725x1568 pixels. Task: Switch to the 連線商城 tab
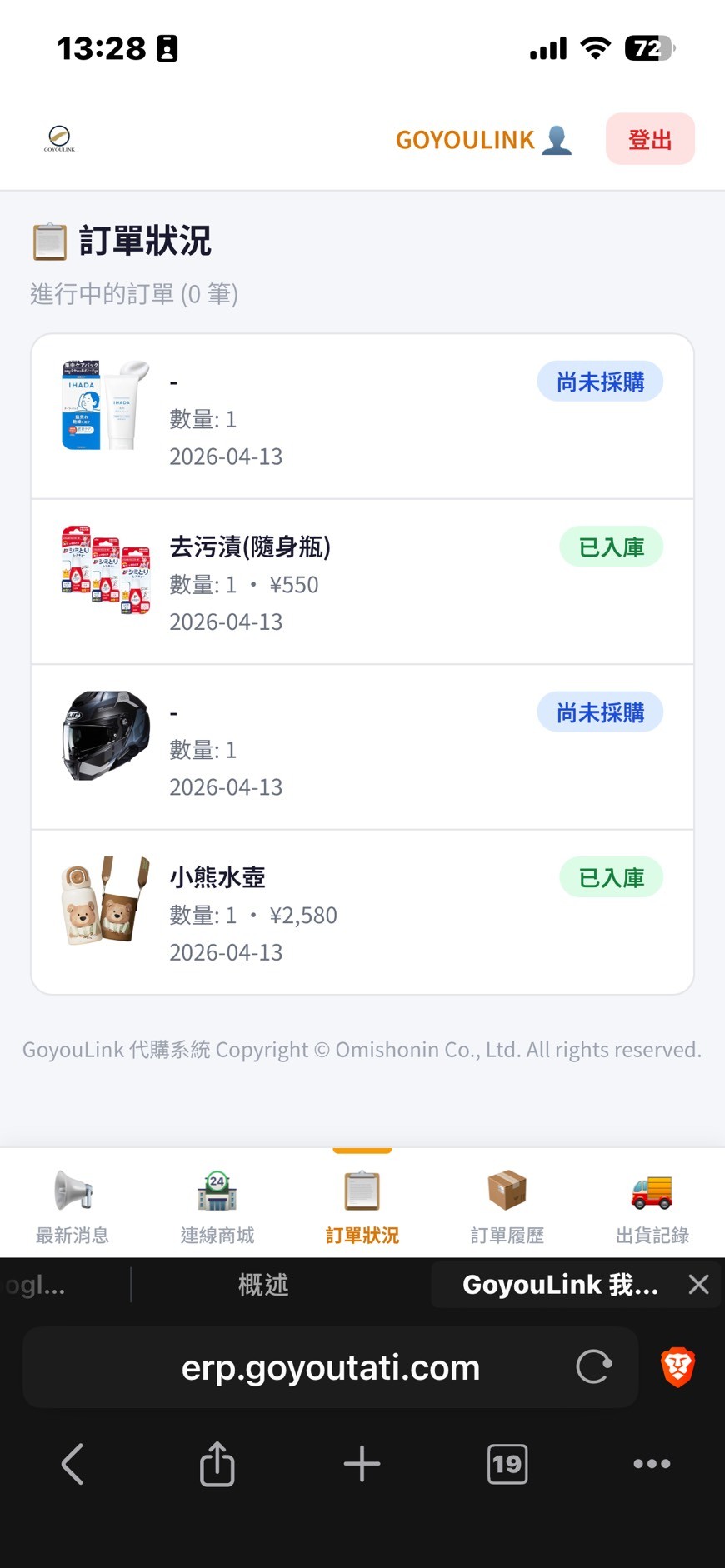(217, 1205)
